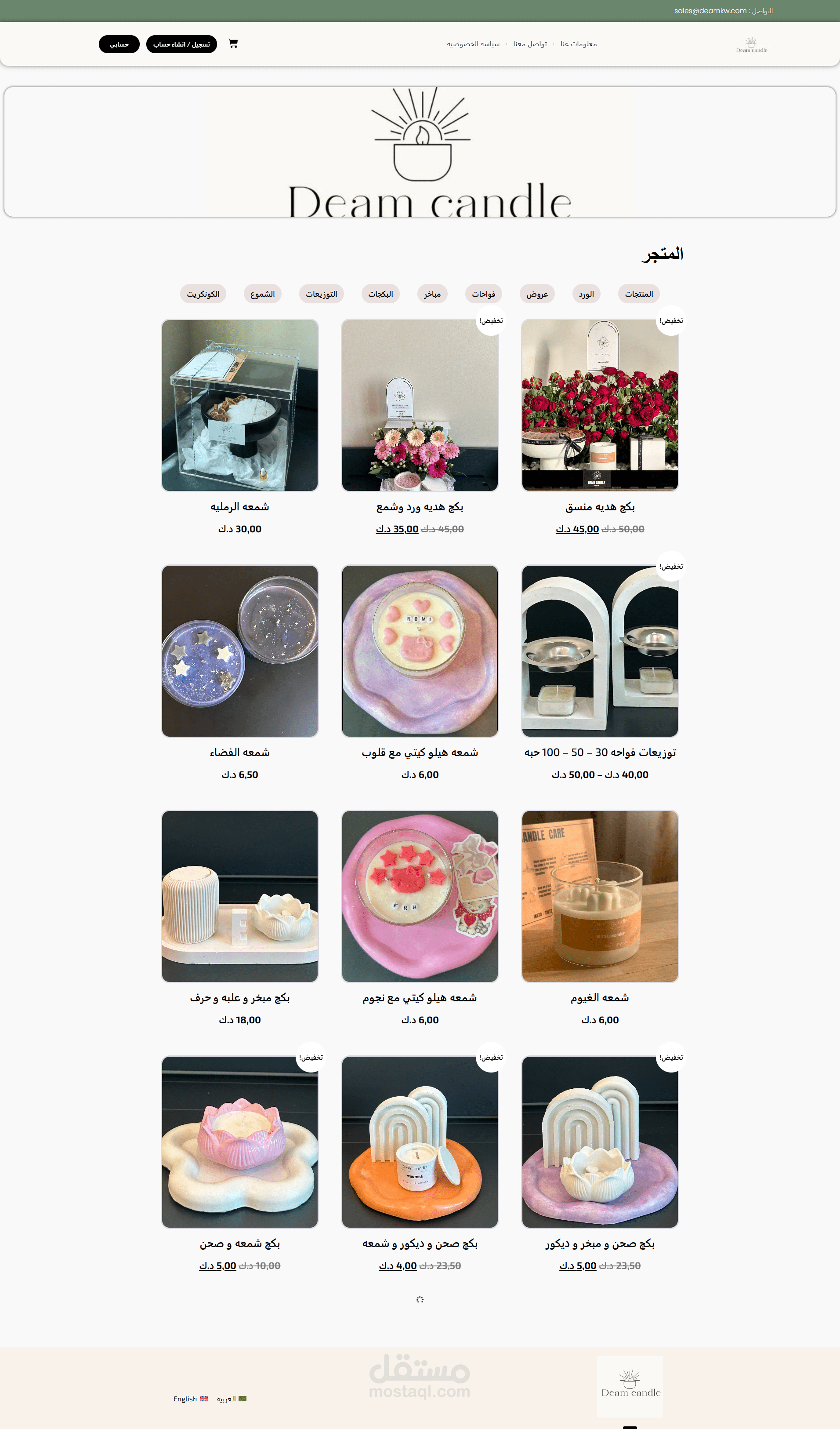The height and width of the screenshot is (1429, 840).
Task: Open the معلومات عنا link
Action: pyautogui.click(x=579, y=44)
